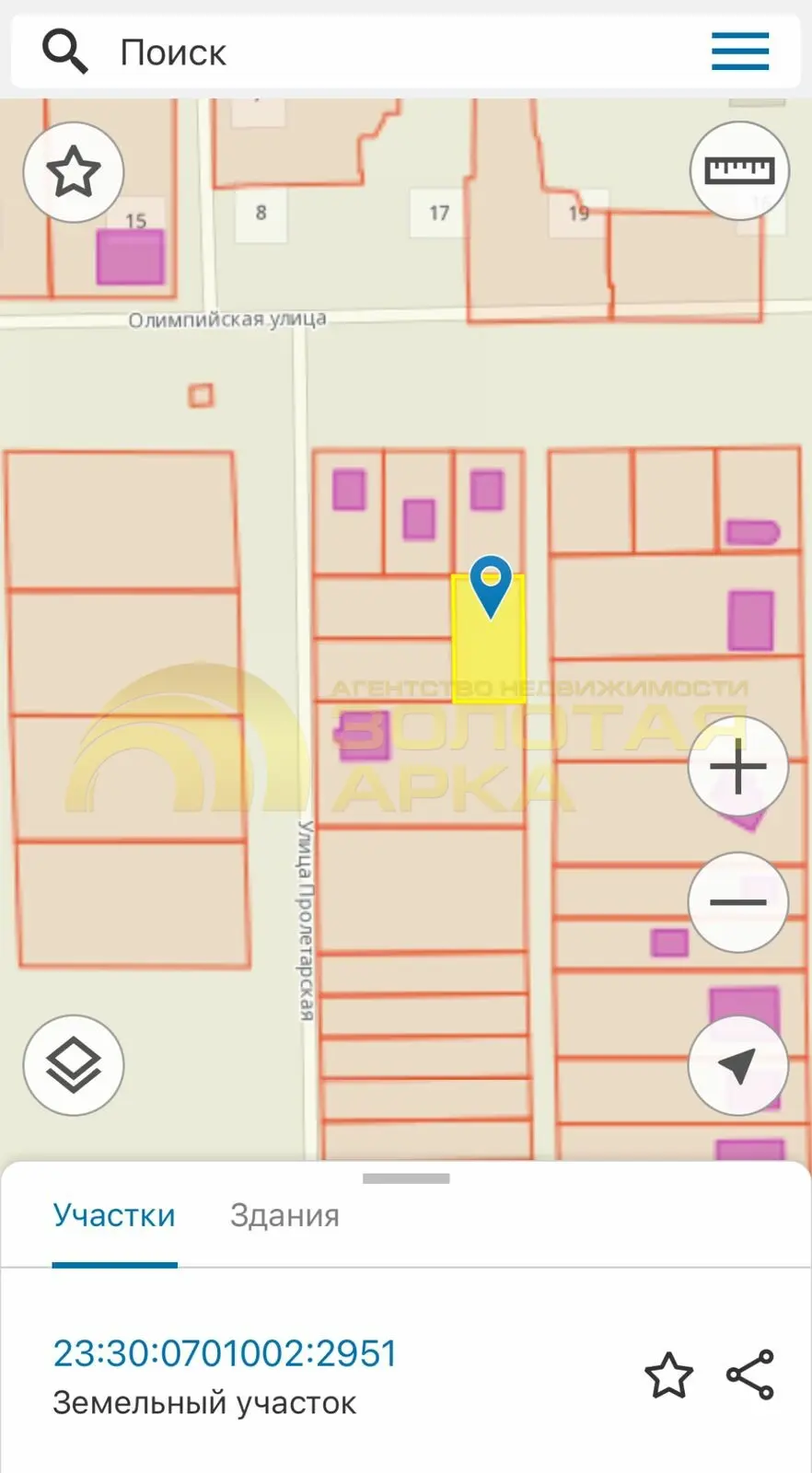
Task: Open the map layers selector
Action: (x=74, y=1065)
